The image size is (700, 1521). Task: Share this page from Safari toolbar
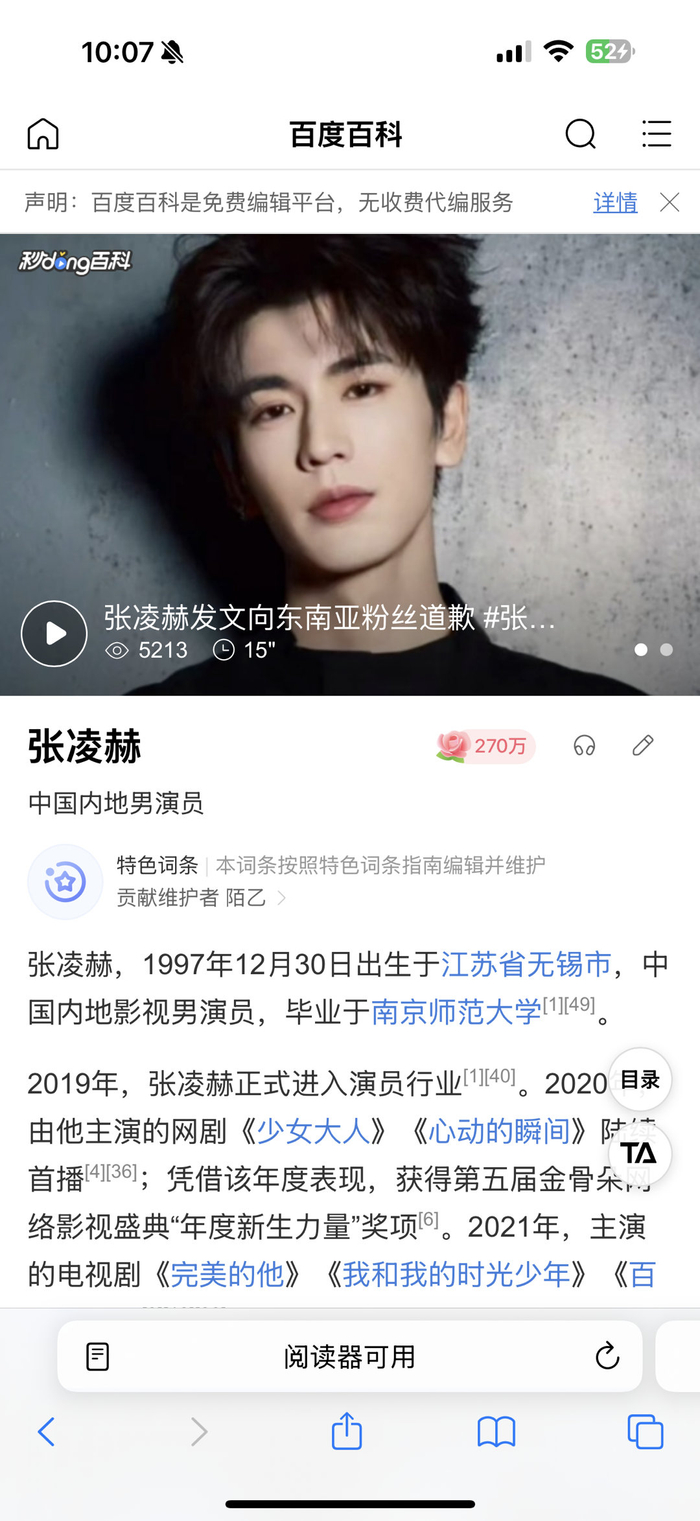coord(346,1432)
